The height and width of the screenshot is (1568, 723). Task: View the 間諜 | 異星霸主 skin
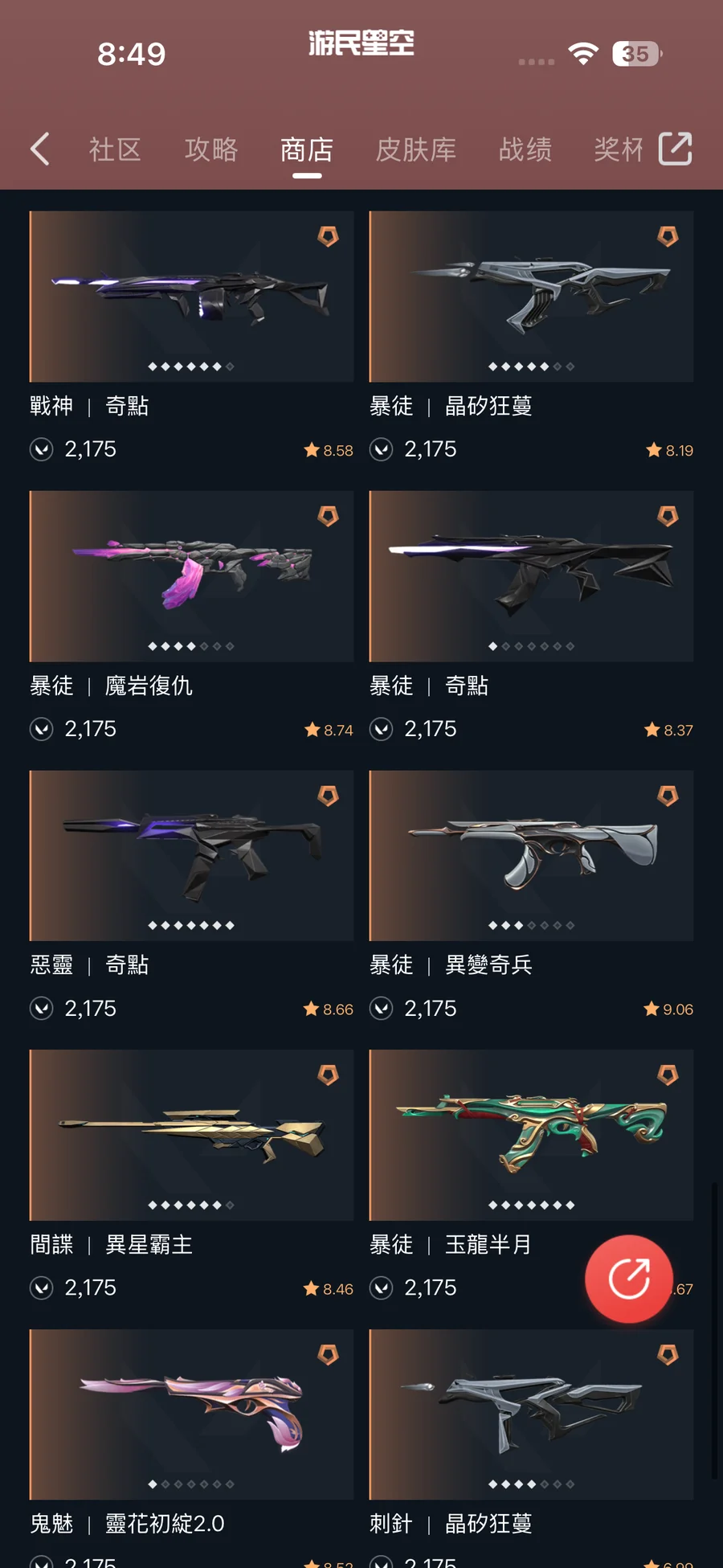point(191,1135)
